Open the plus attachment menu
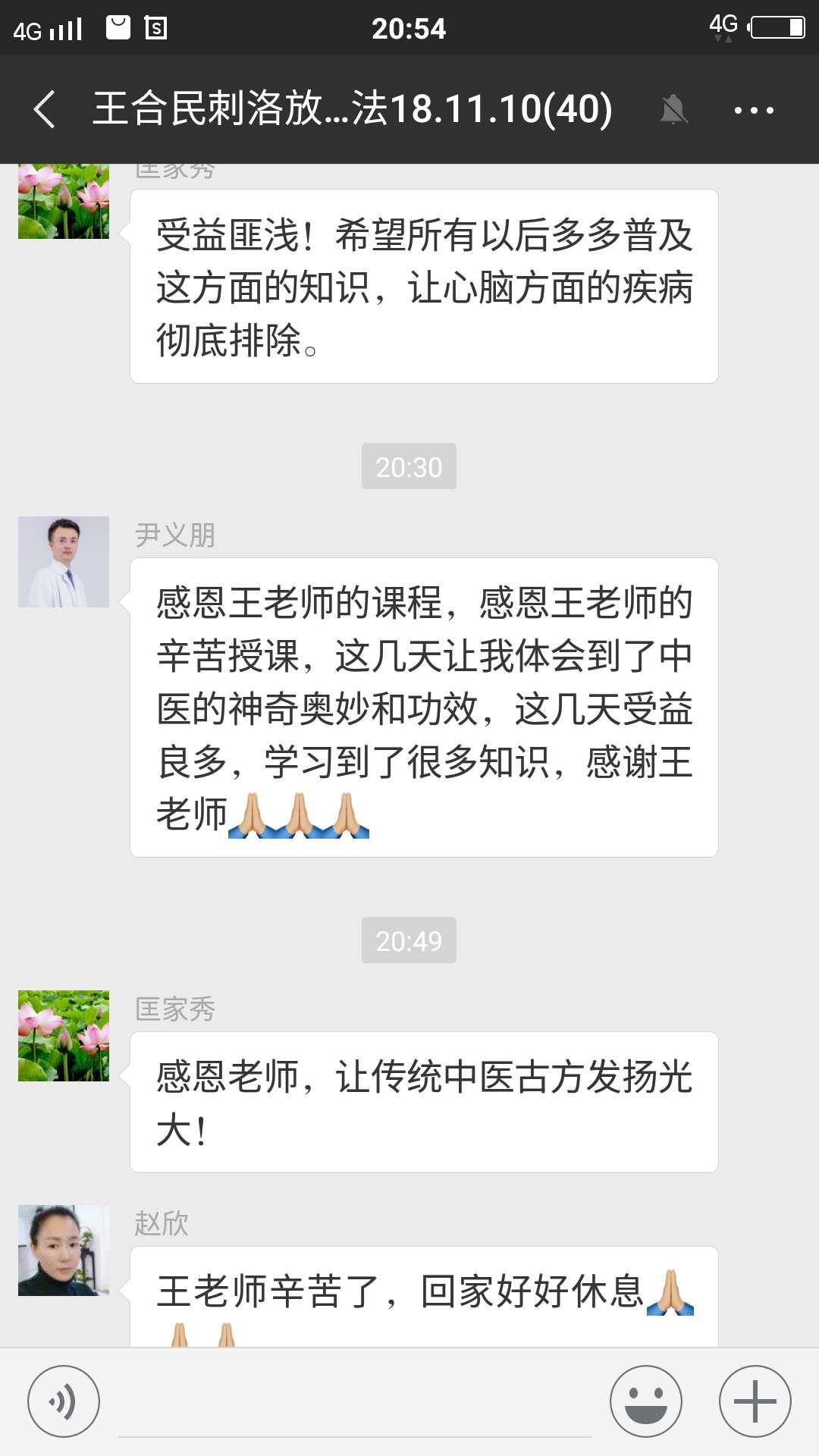 (755, 1401)
